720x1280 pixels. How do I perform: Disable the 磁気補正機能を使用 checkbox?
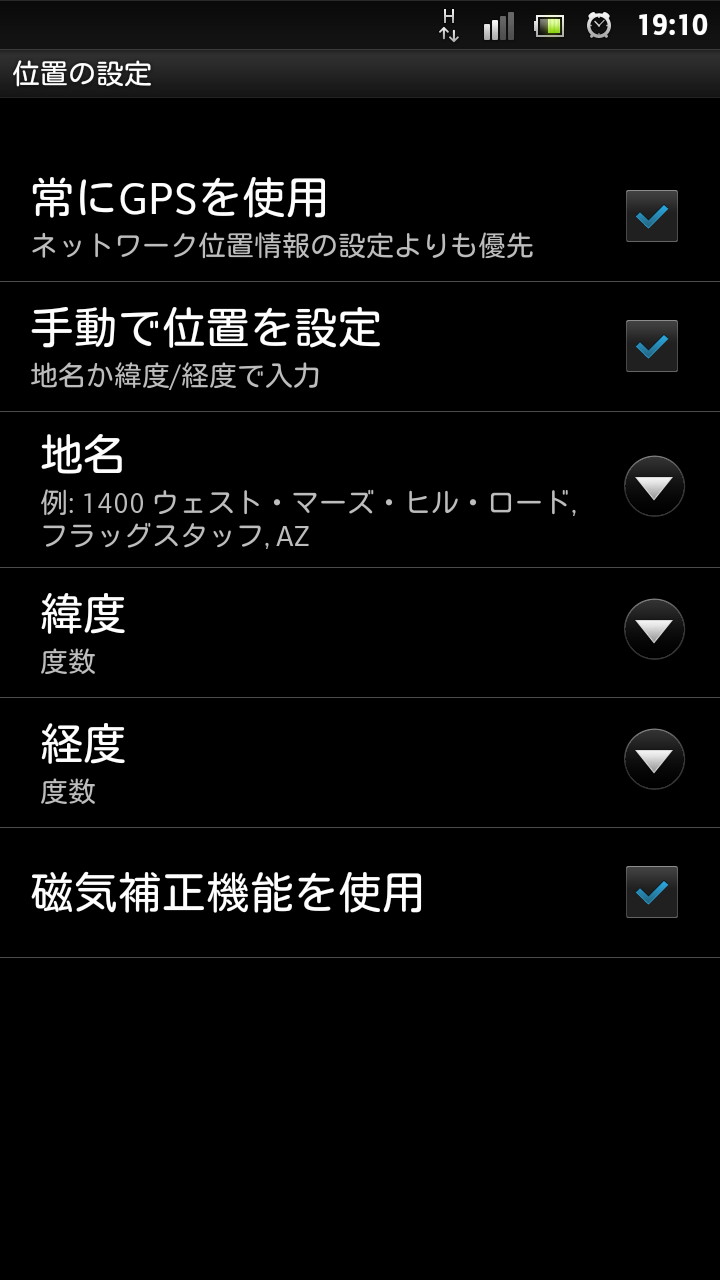[x=652, y=892]
